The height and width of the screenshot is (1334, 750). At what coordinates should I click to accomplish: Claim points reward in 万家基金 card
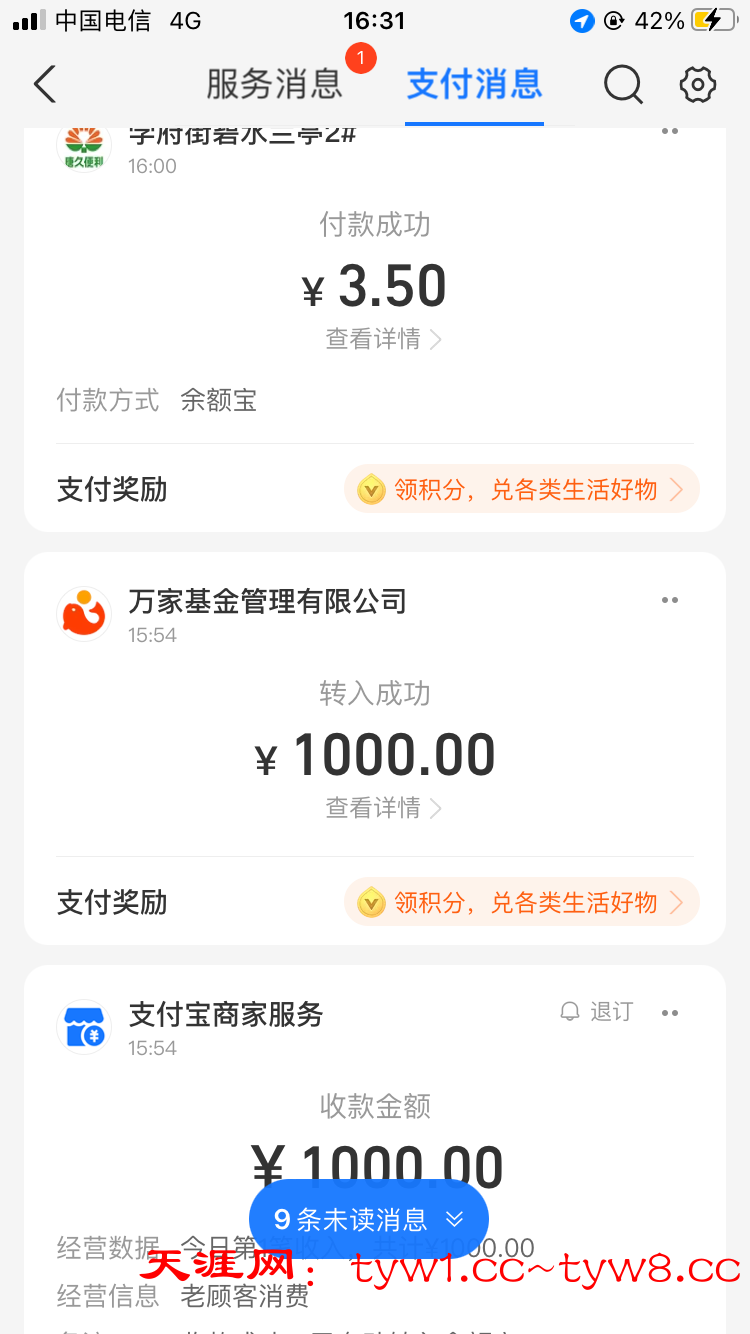pos(521,903)
